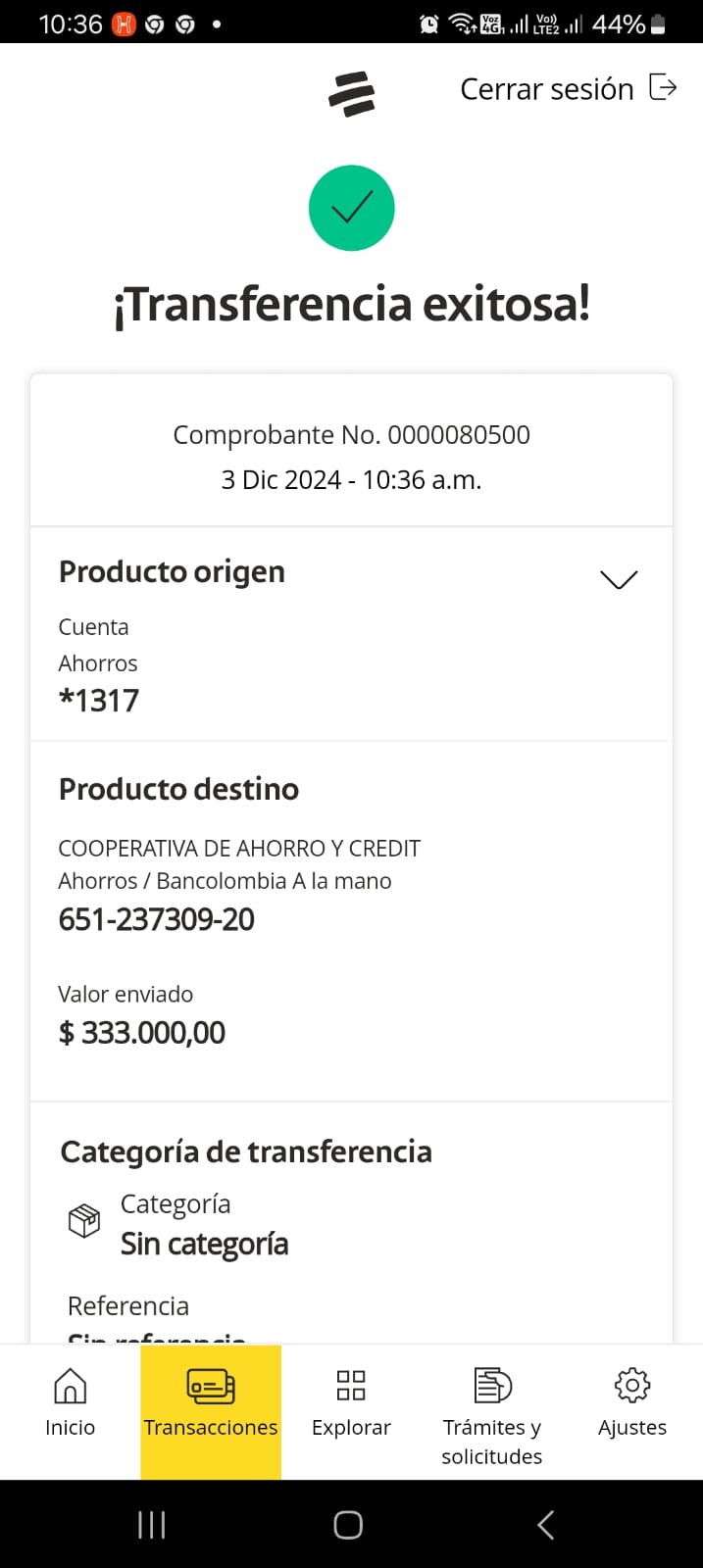The image size is (703, 1568).
Task: Open the Transacciones tab
Action: [x=211, y=1403]
